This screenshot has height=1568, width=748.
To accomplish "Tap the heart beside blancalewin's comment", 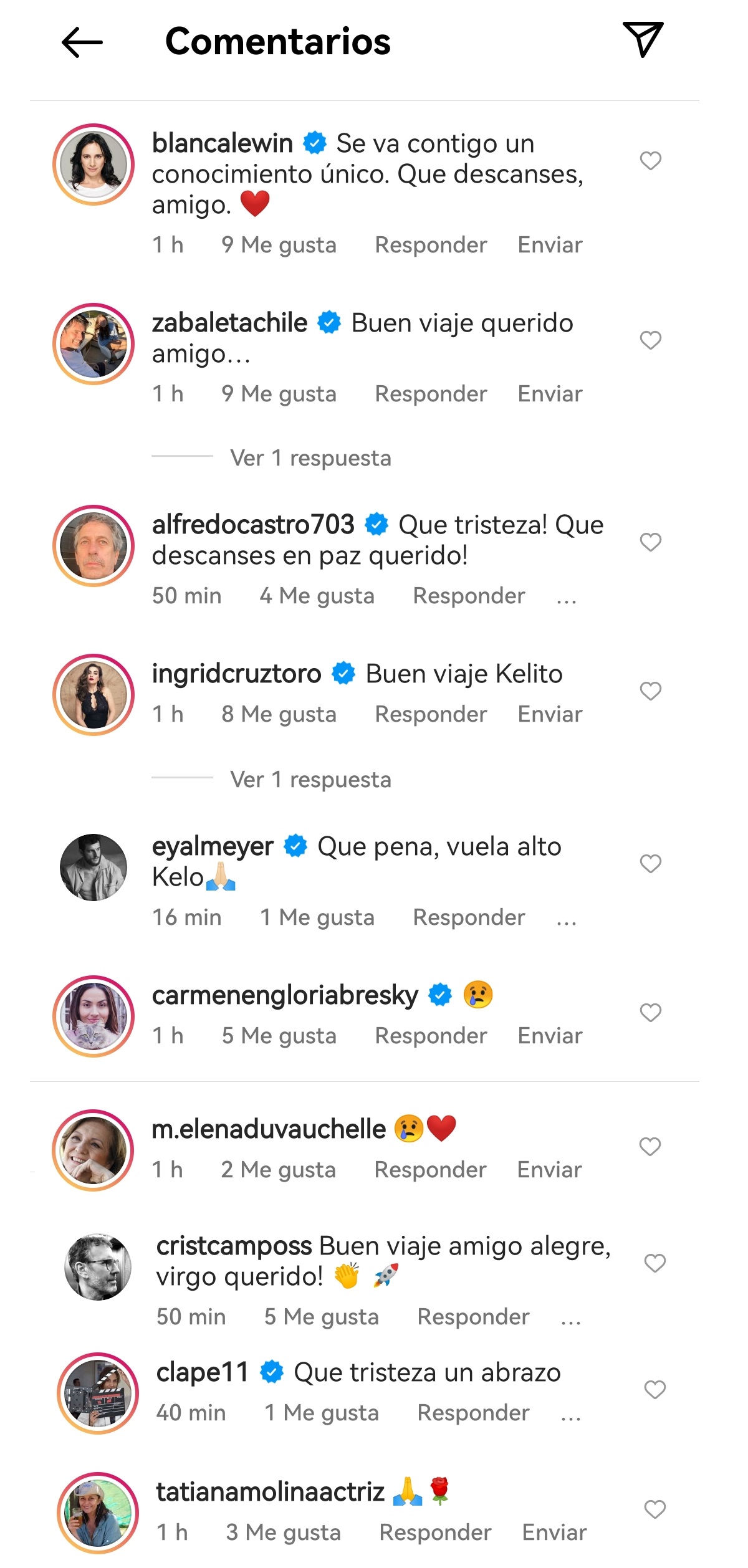I will coord(650,161).
